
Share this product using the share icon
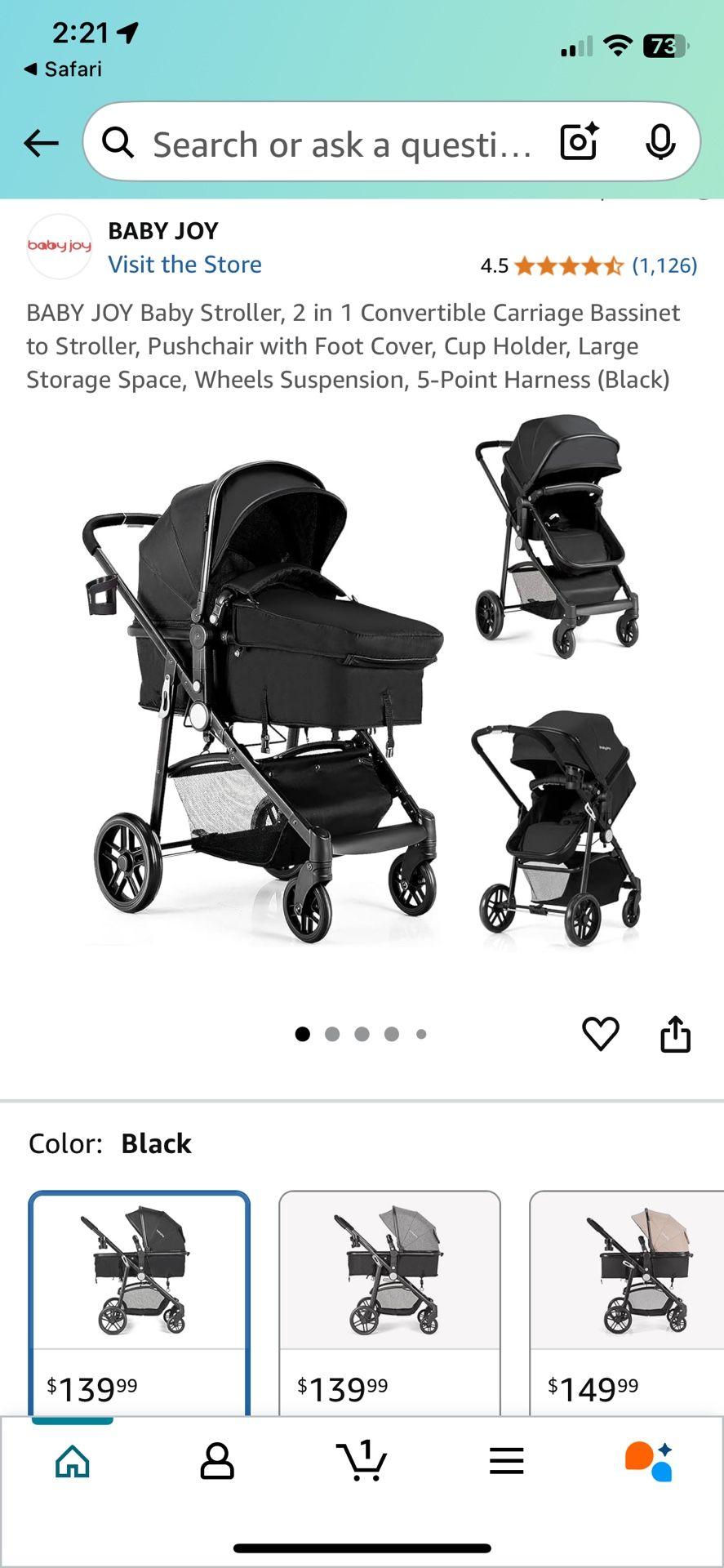coord(677,1032)
